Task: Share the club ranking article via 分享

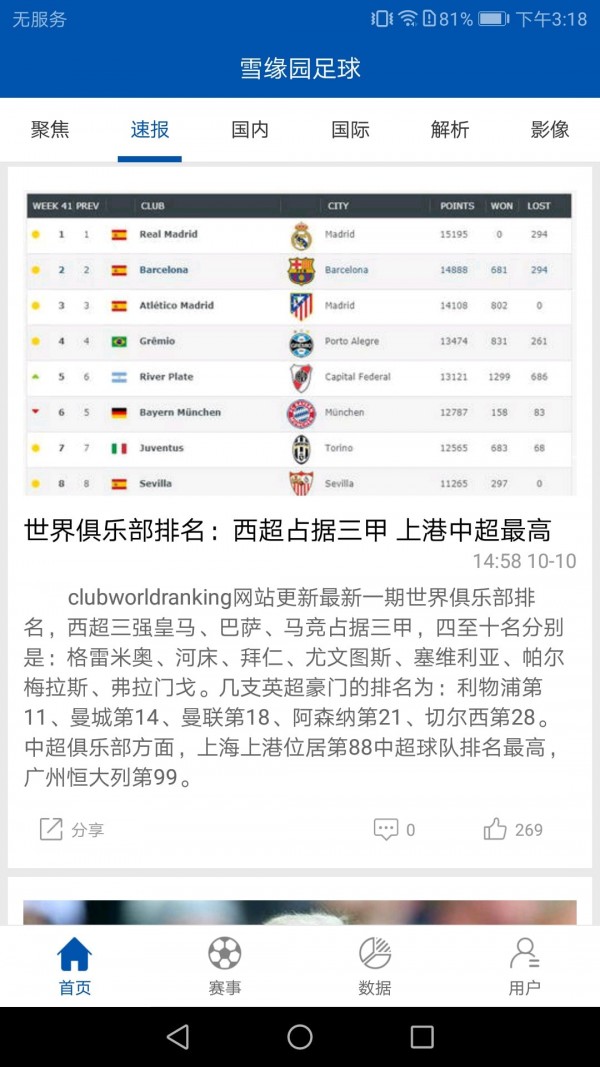Action: tap(71, 829)
